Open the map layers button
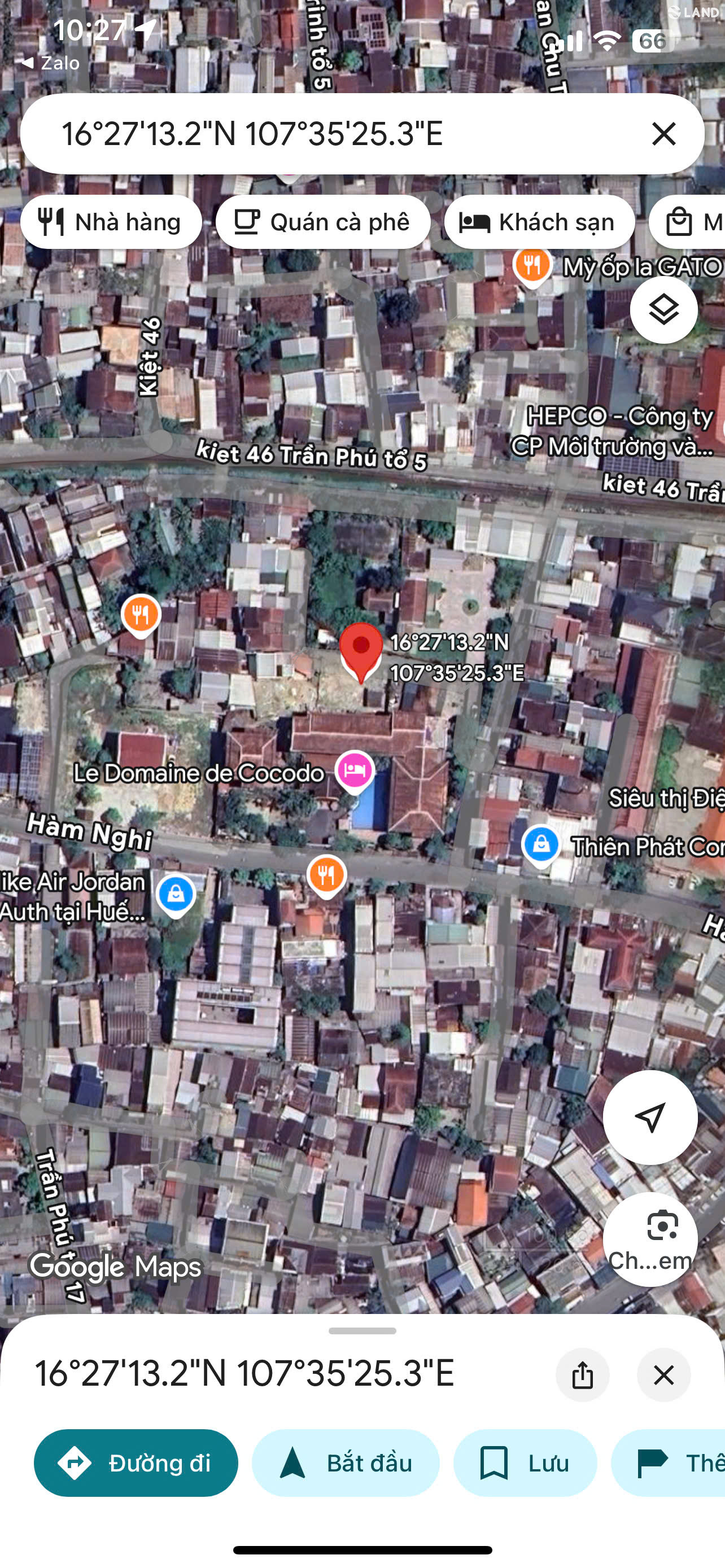 (663, 310)
